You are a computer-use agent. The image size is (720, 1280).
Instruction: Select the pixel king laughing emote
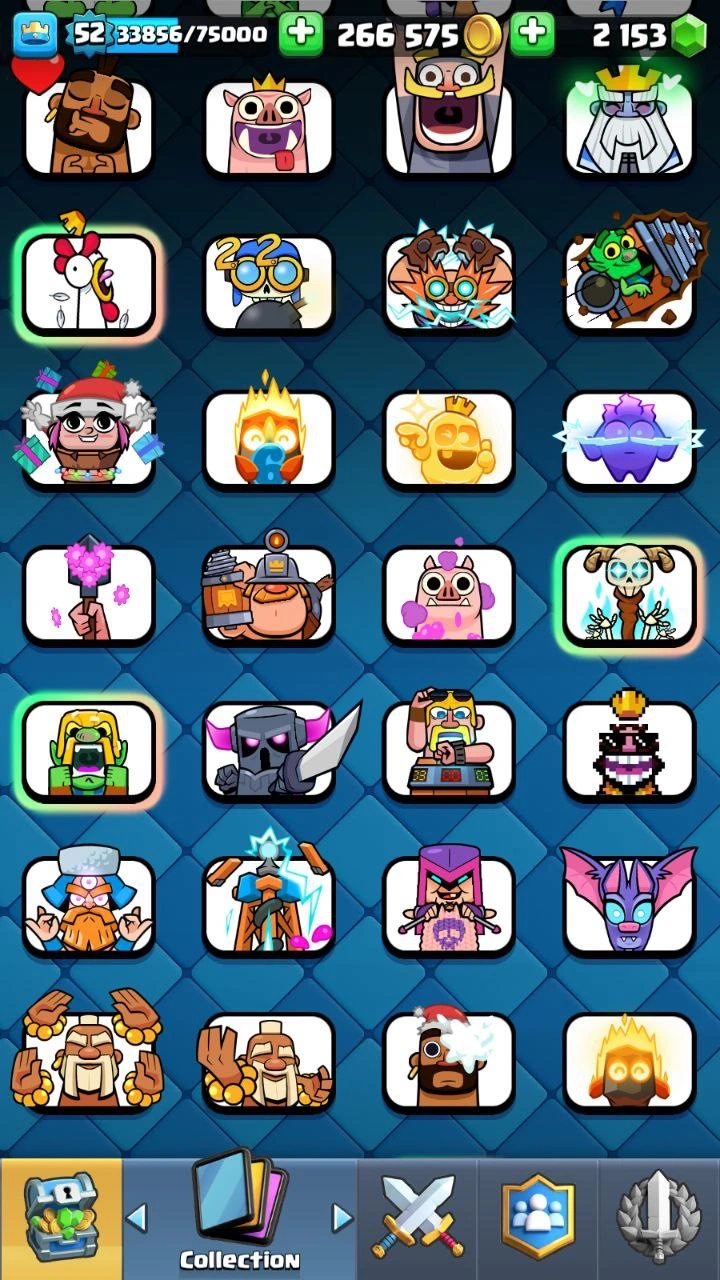coord(628,752)
